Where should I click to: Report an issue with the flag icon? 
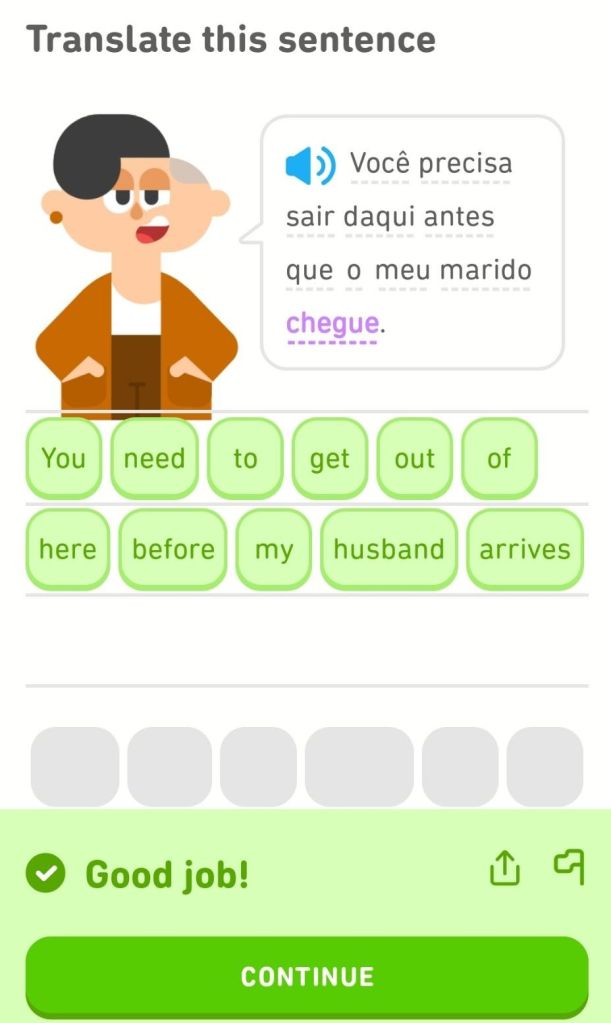[x=569, y=867]
